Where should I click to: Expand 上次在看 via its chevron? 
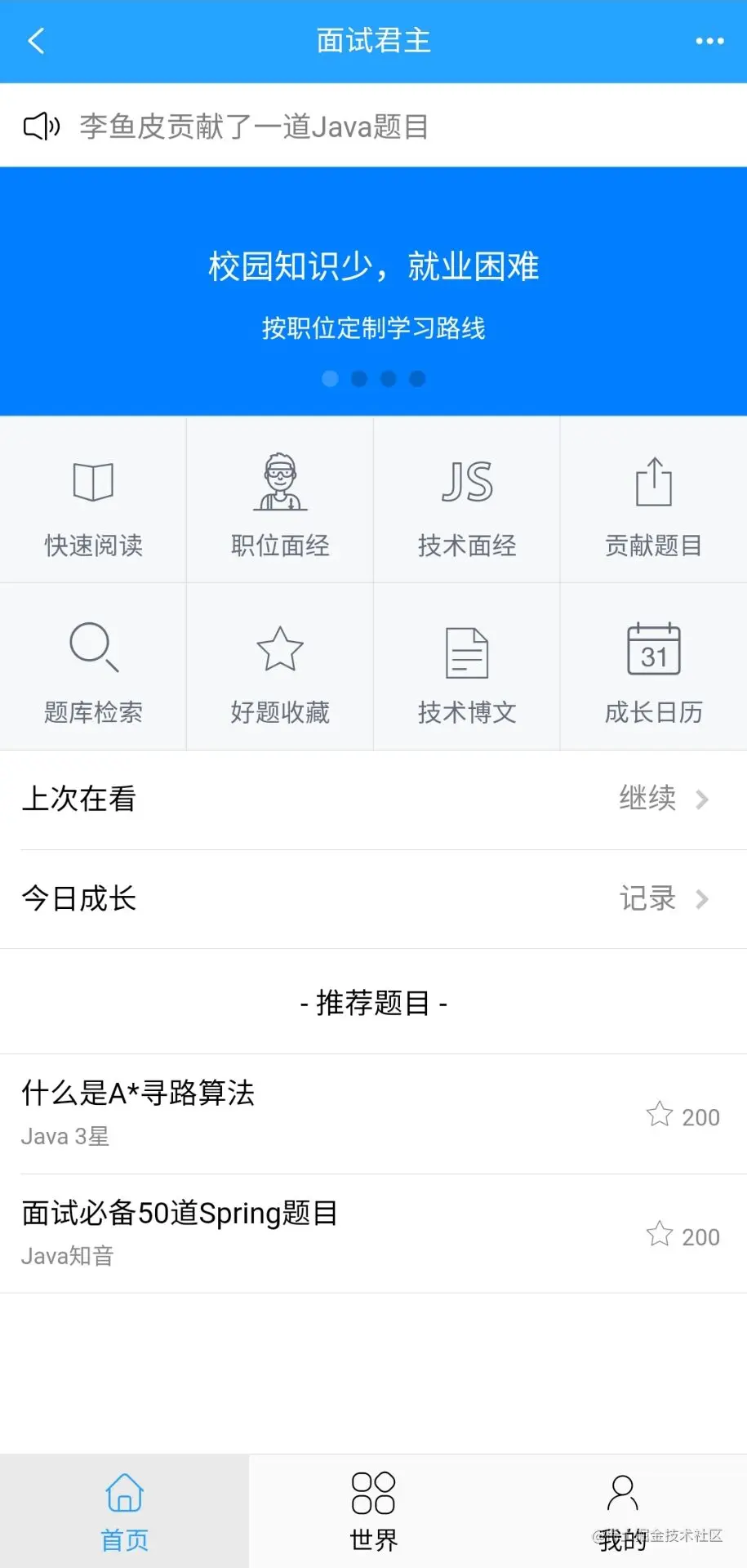click(702, 800)
